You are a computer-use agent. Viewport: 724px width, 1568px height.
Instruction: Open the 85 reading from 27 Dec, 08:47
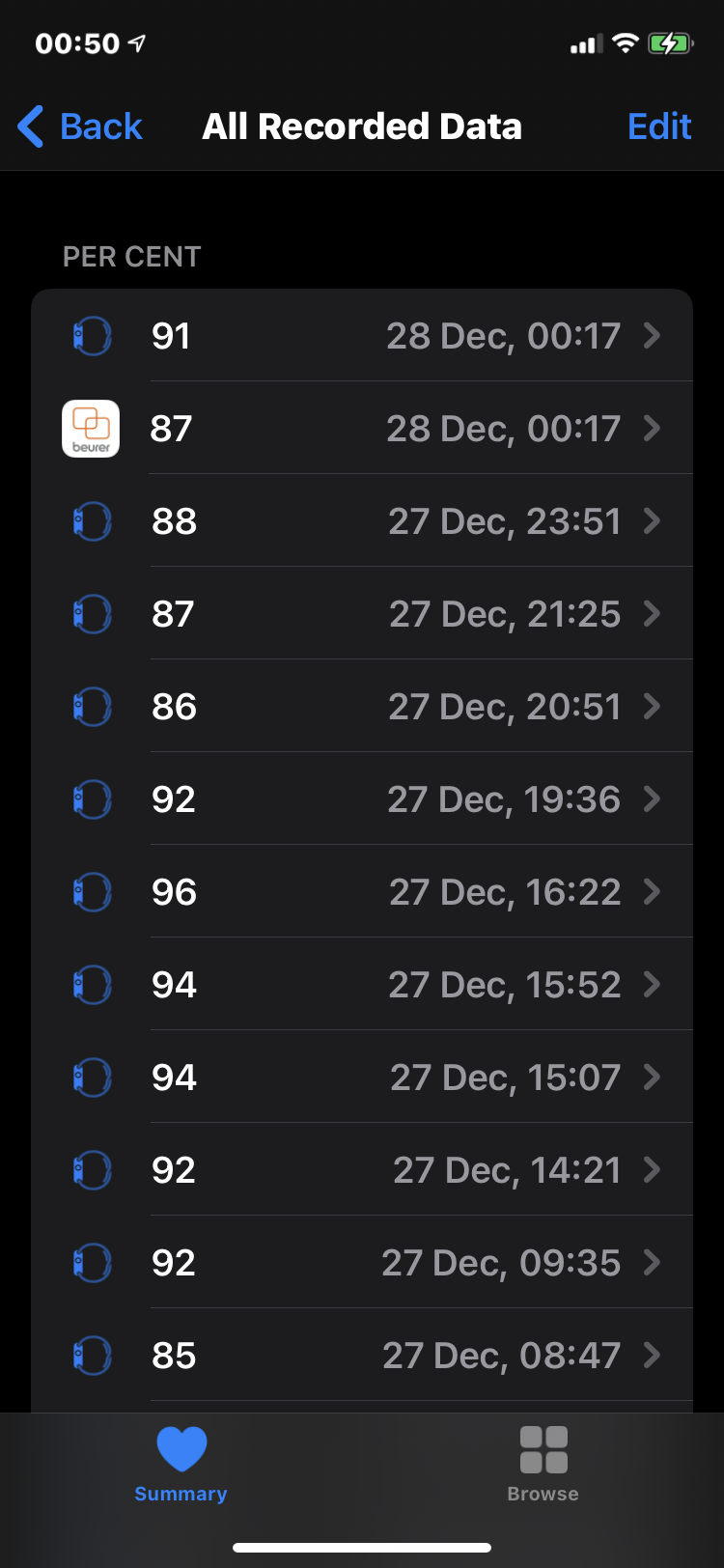362,1356
